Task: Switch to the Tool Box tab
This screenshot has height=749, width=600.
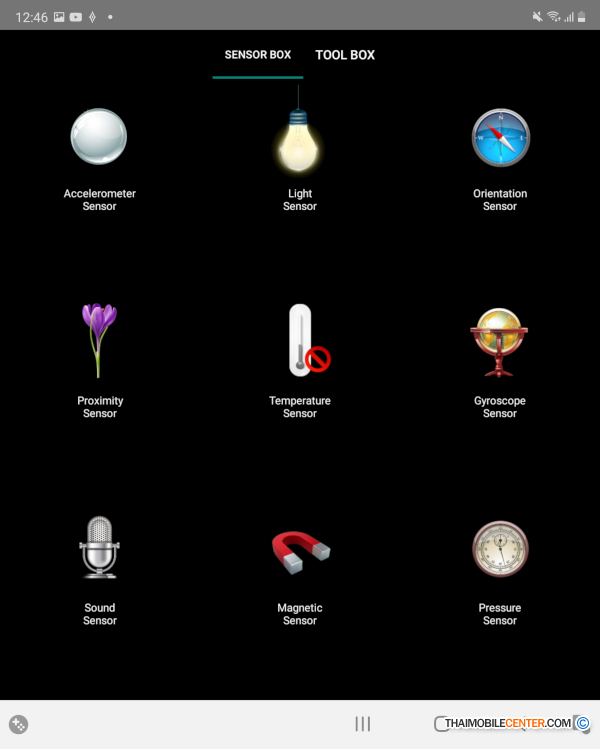Action: tap(345, 55)
